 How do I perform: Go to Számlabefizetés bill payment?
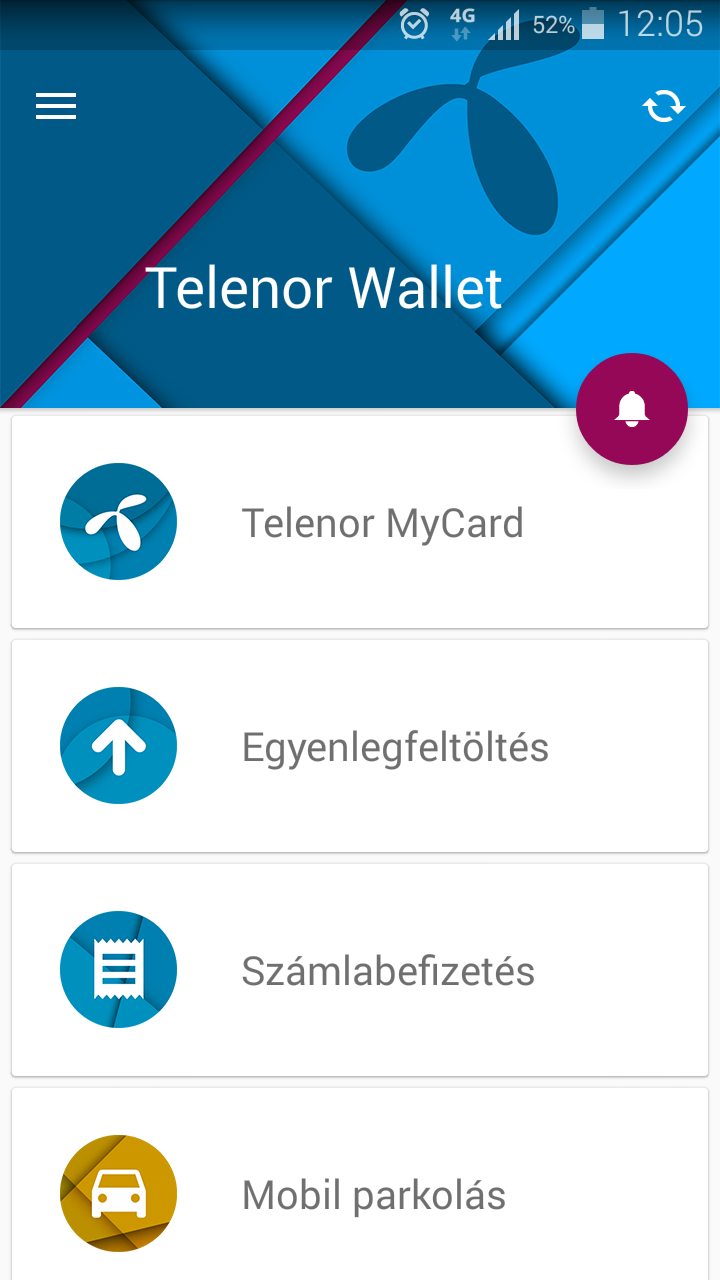click(360, 970)
